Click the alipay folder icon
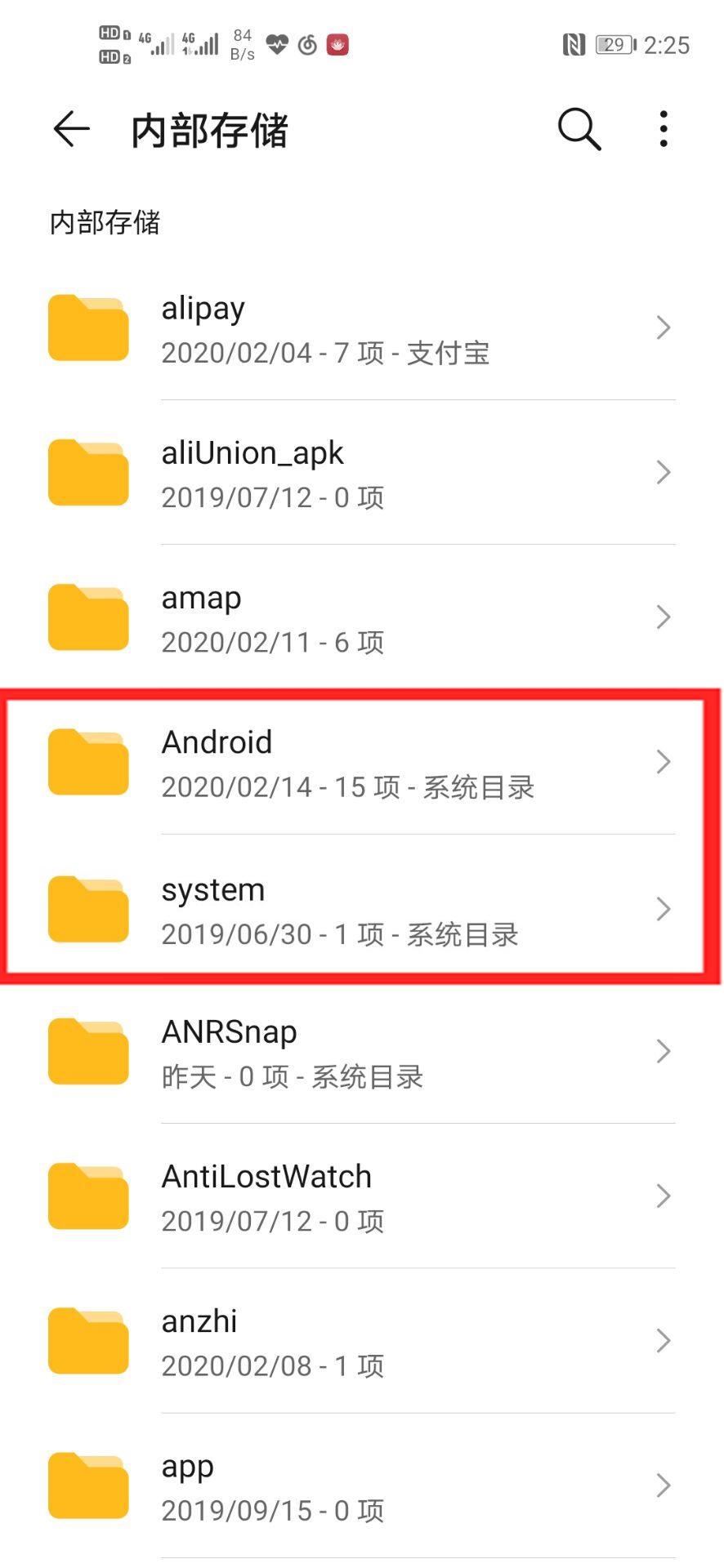Screen dimensions: 724x1568 click(x=87, y=327)
